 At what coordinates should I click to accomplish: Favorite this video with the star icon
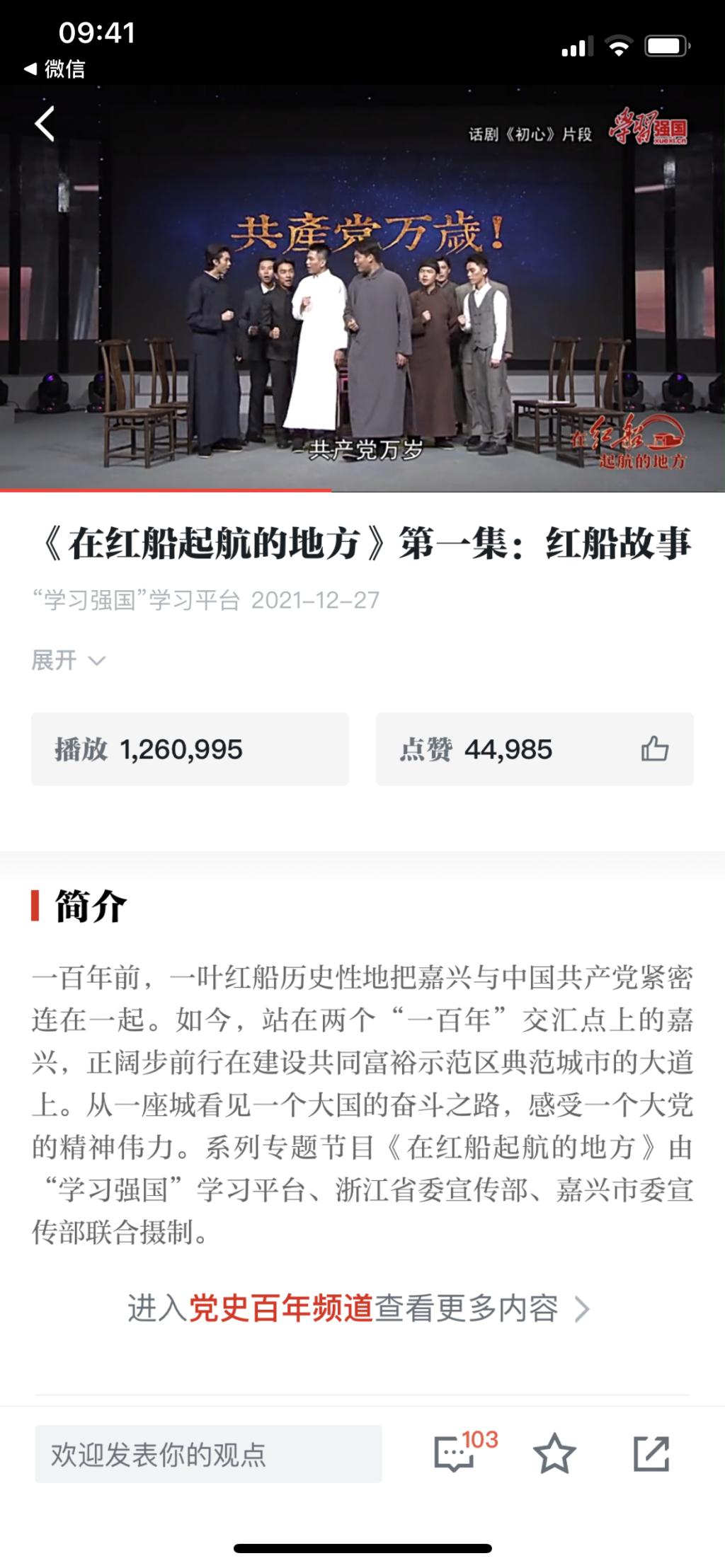554,1454
